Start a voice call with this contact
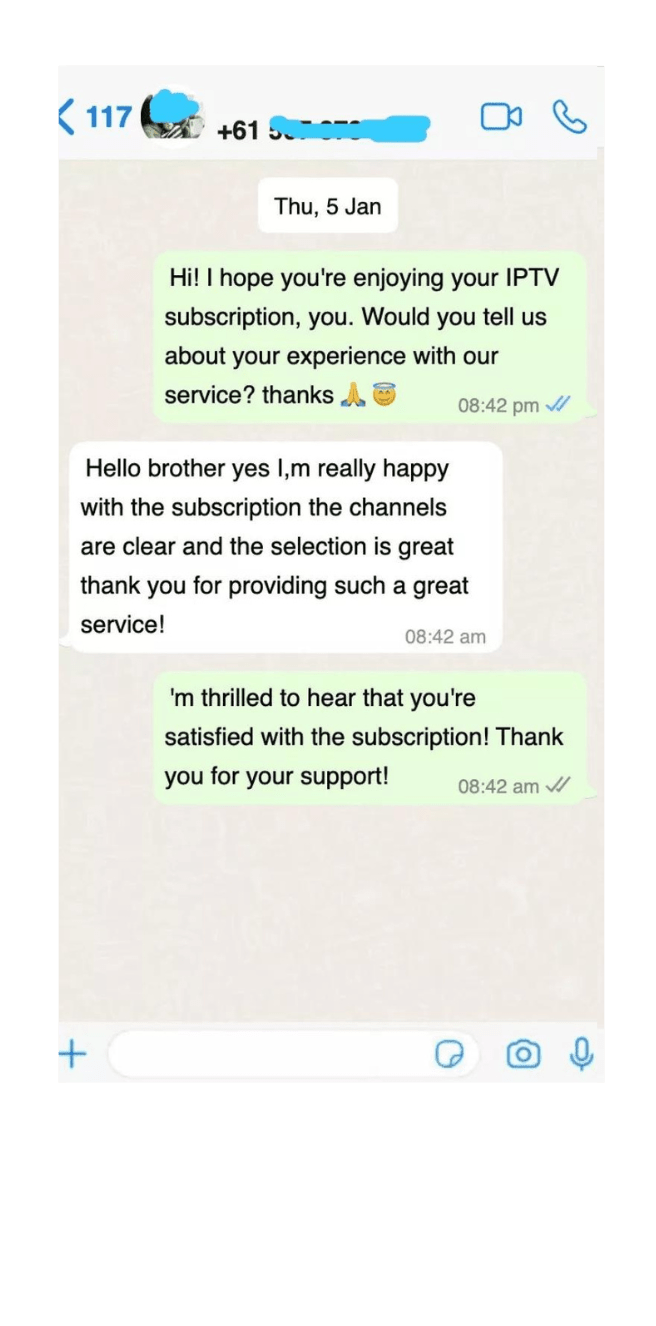 click(x=569, y=117)
